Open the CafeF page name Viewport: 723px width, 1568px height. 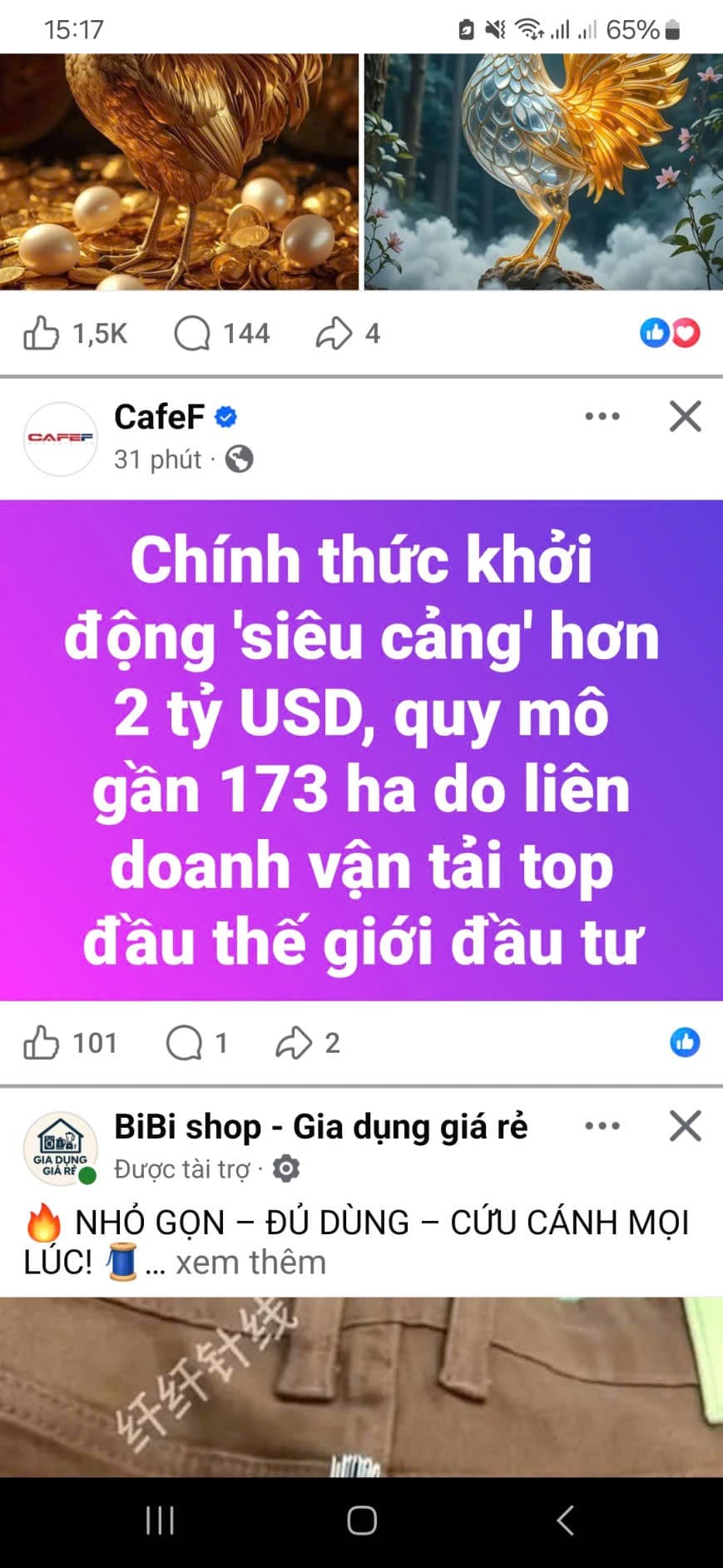(159, 417)
